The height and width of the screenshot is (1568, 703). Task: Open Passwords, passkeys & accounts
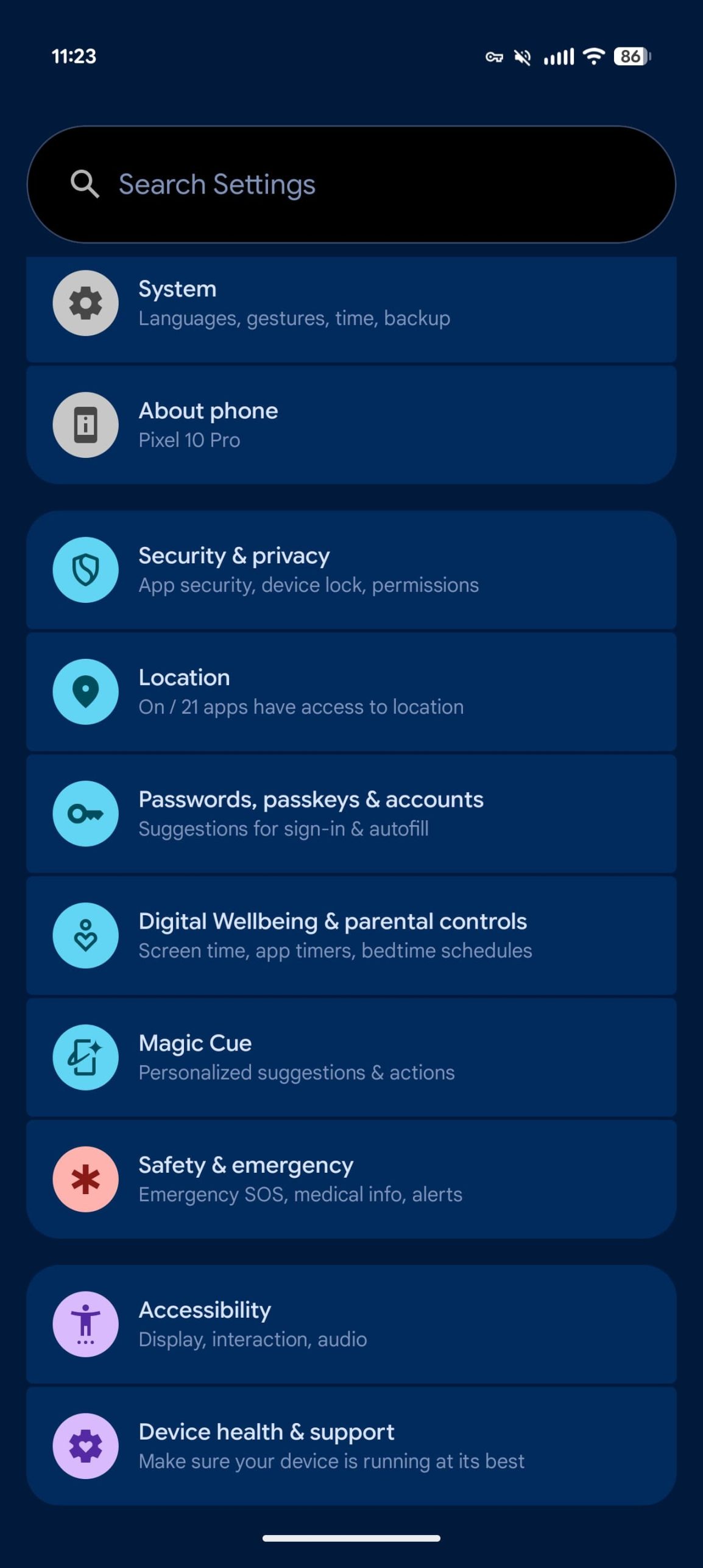[351, 814]
